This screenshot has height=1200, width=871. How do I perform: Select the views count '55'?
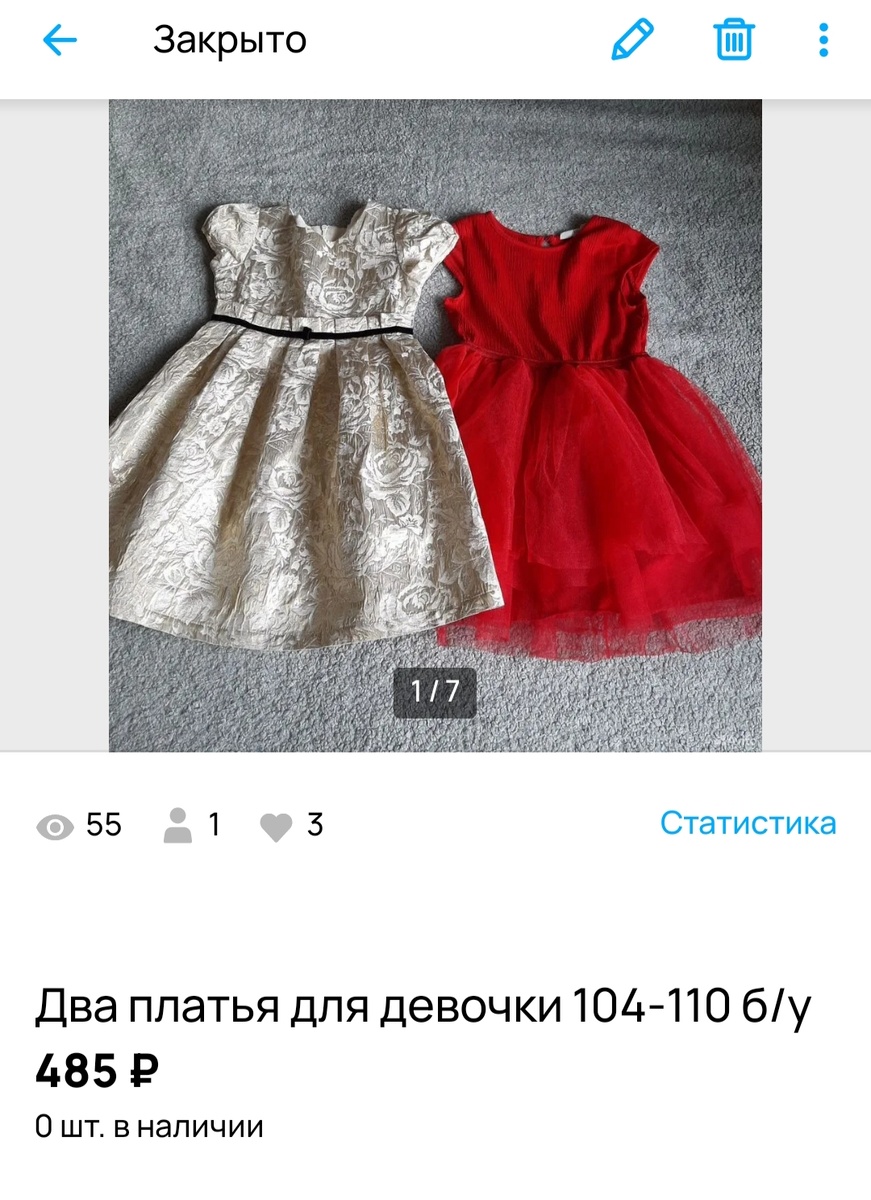tap(103, 826)
